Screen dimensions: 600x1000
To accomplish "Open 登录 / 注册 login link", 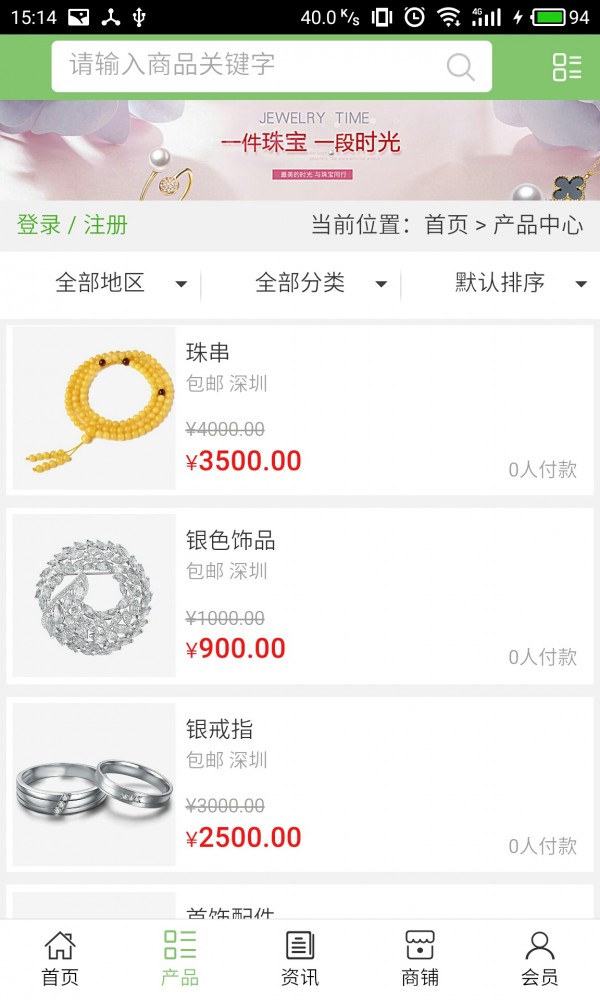I will pyautogui.click(x=72, y=225).
